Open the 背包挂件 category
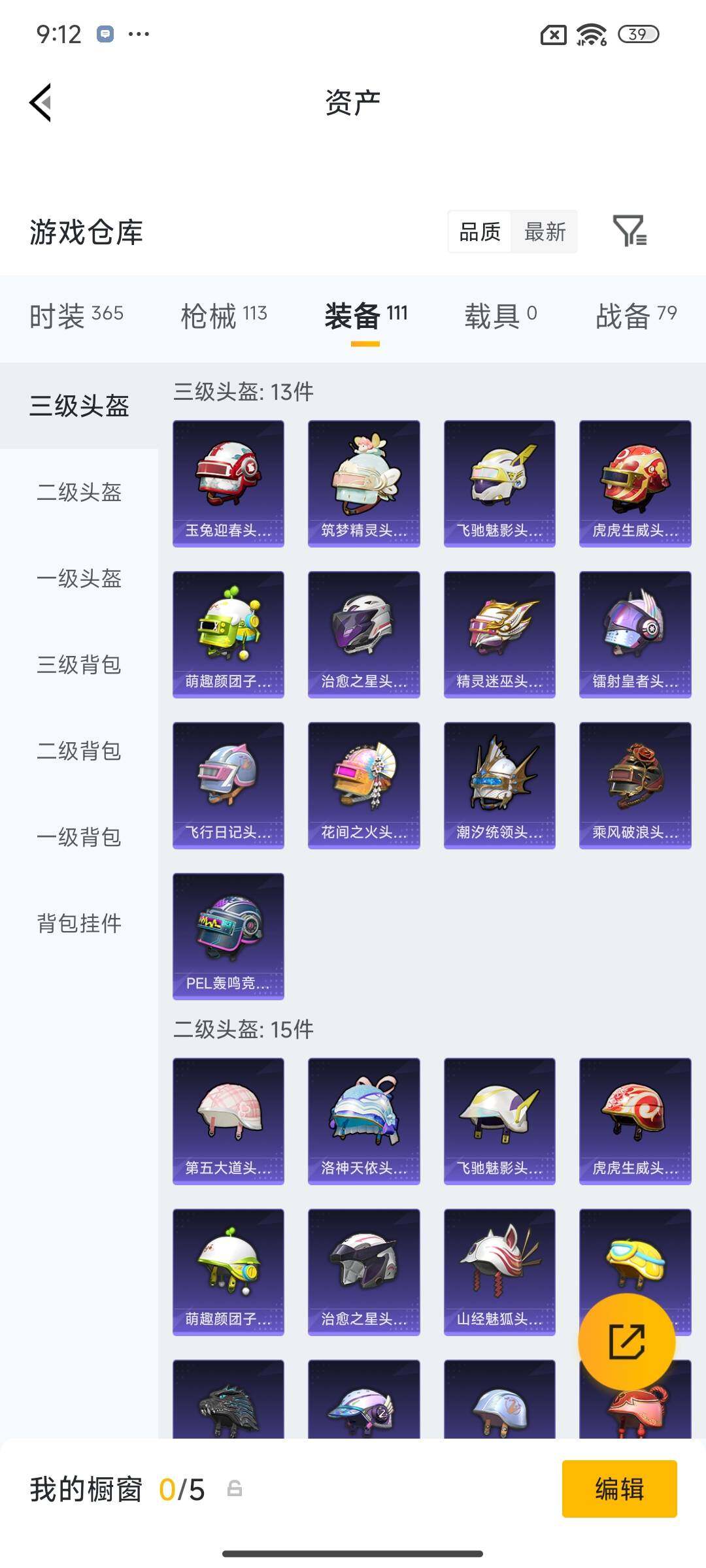 click(x=78, y=924)
